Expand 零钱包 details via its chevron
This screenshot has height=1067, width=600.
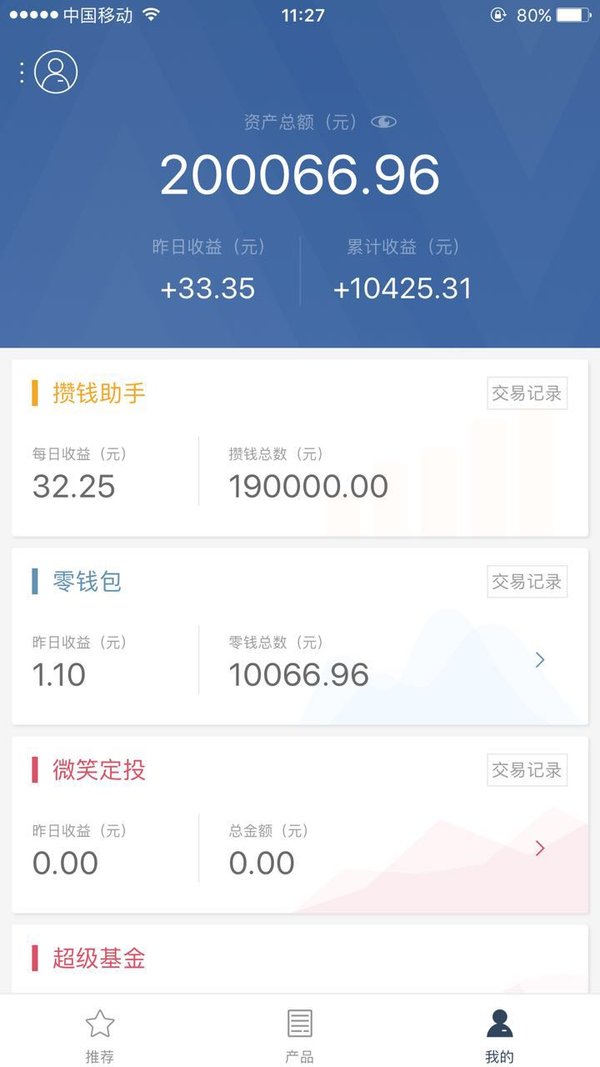(x=539, y=659)
